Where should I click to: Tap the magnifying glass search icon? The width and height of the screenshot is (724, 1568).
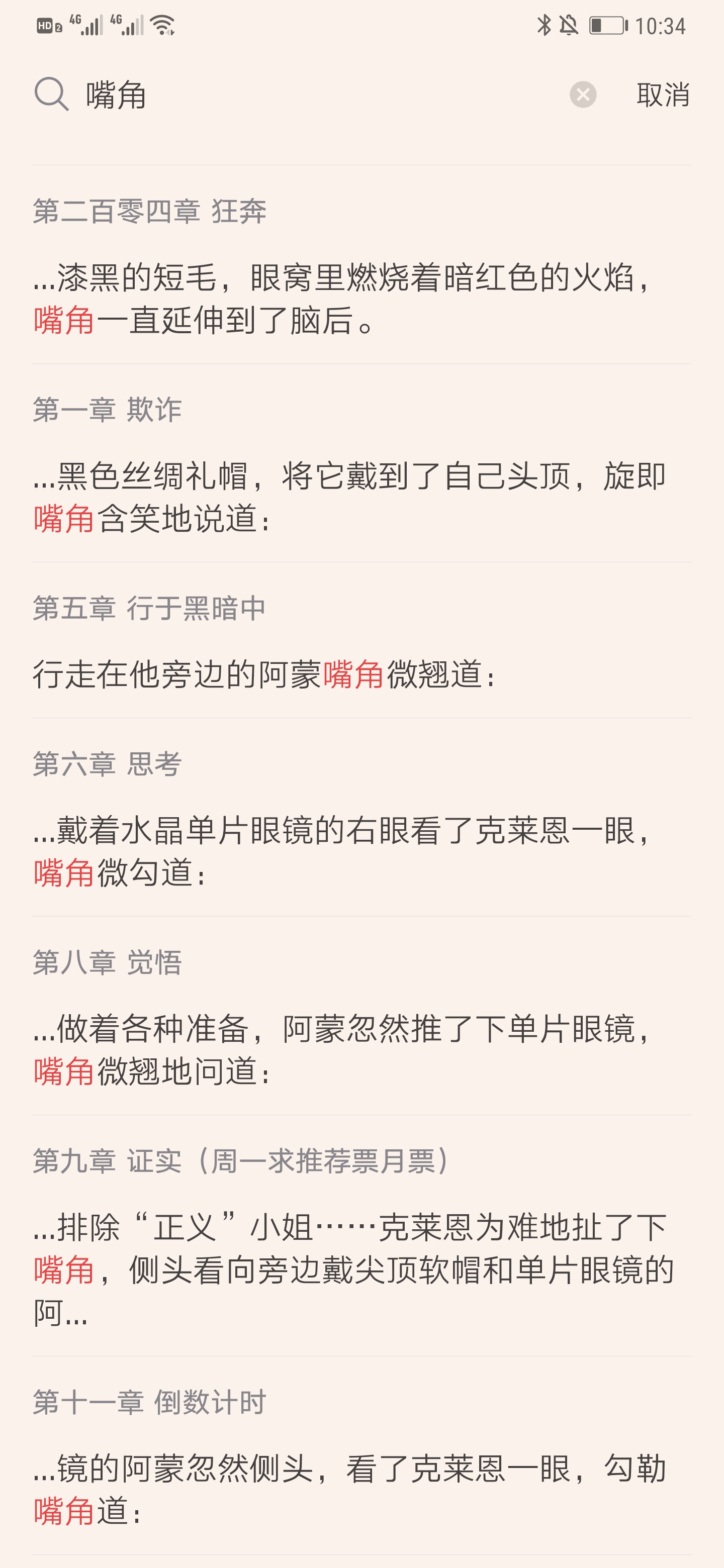coord(52,96)
